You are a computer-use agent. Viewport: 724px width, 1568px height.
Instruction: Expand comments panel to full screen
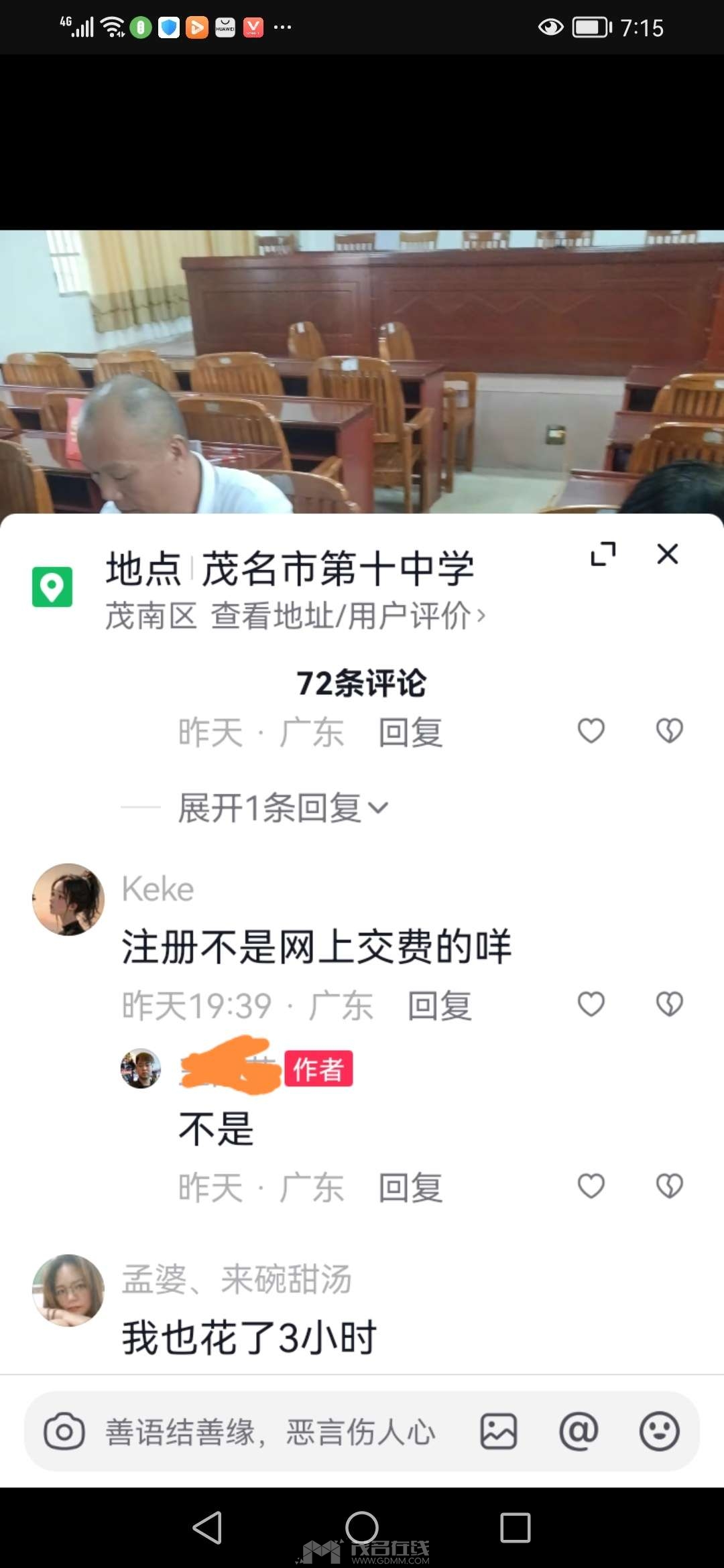(603, 554)
